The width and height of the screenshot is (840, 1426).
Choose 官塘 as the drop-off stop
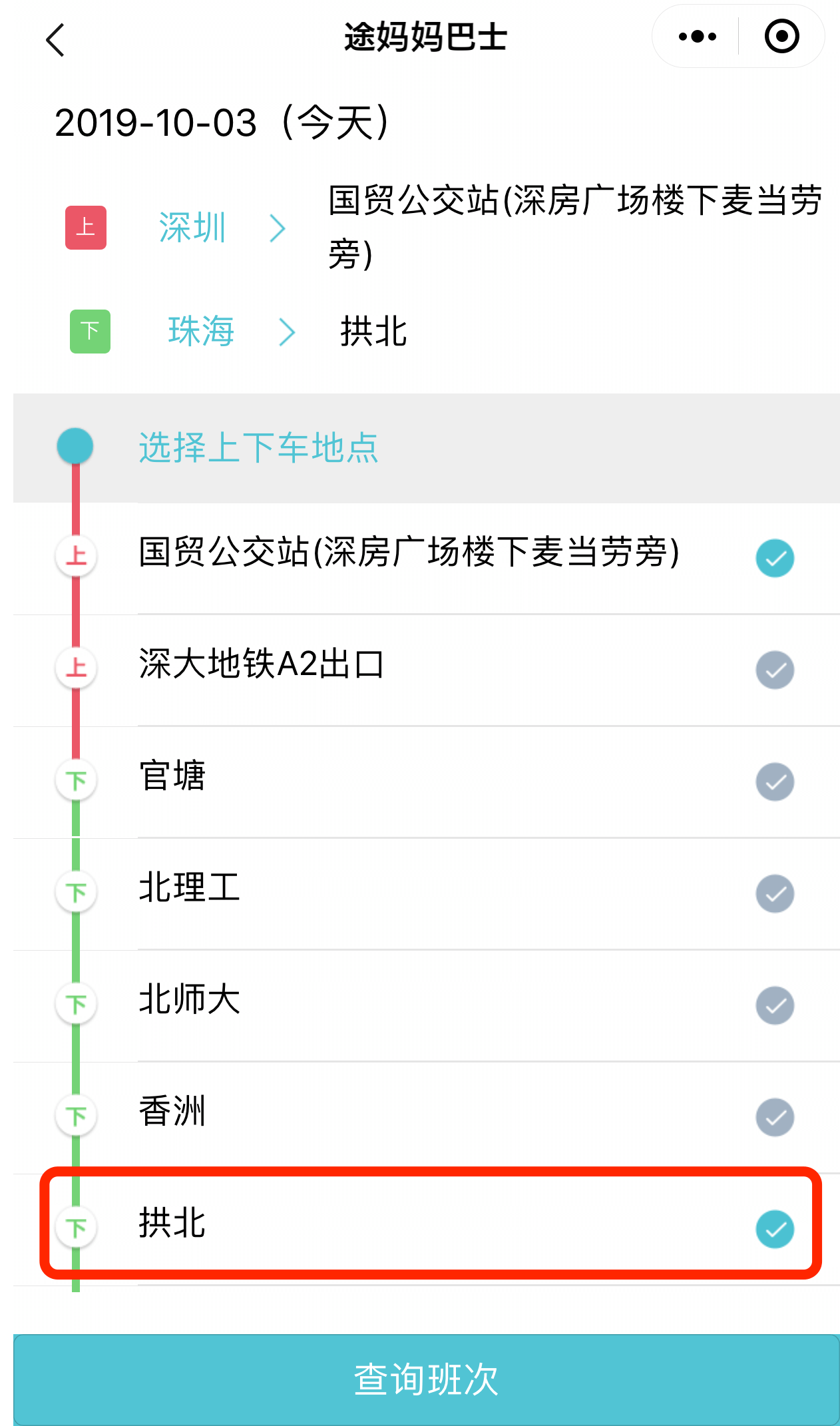[x=427, y=782]
